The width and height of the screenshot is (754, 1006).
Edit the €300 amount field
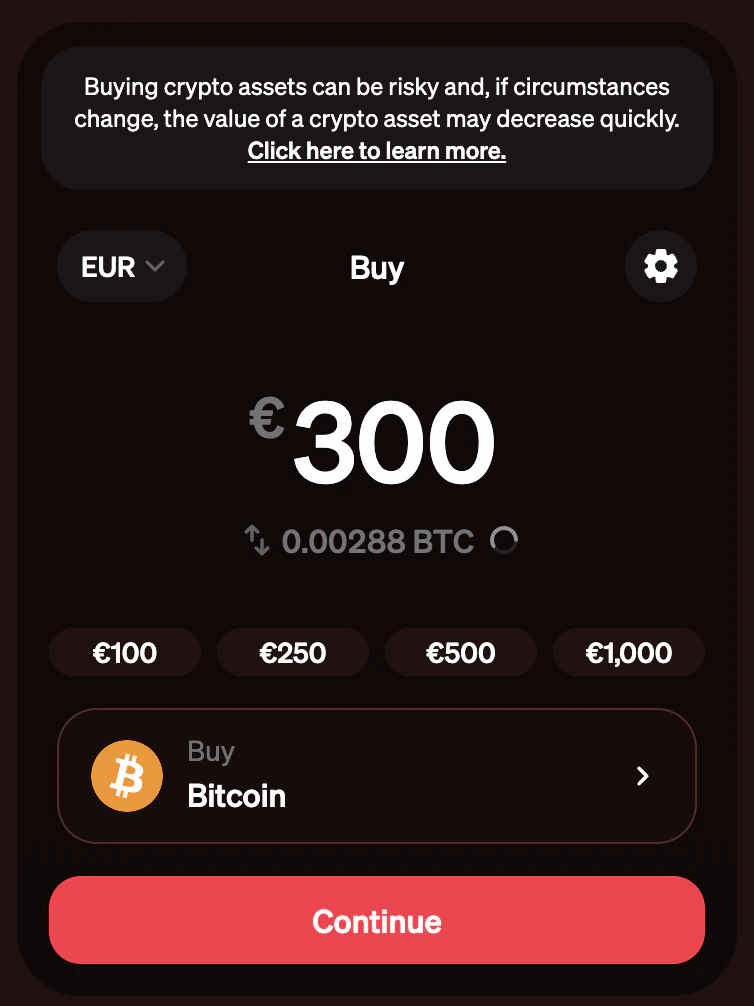pyautogui.click(x=392, y=441)
